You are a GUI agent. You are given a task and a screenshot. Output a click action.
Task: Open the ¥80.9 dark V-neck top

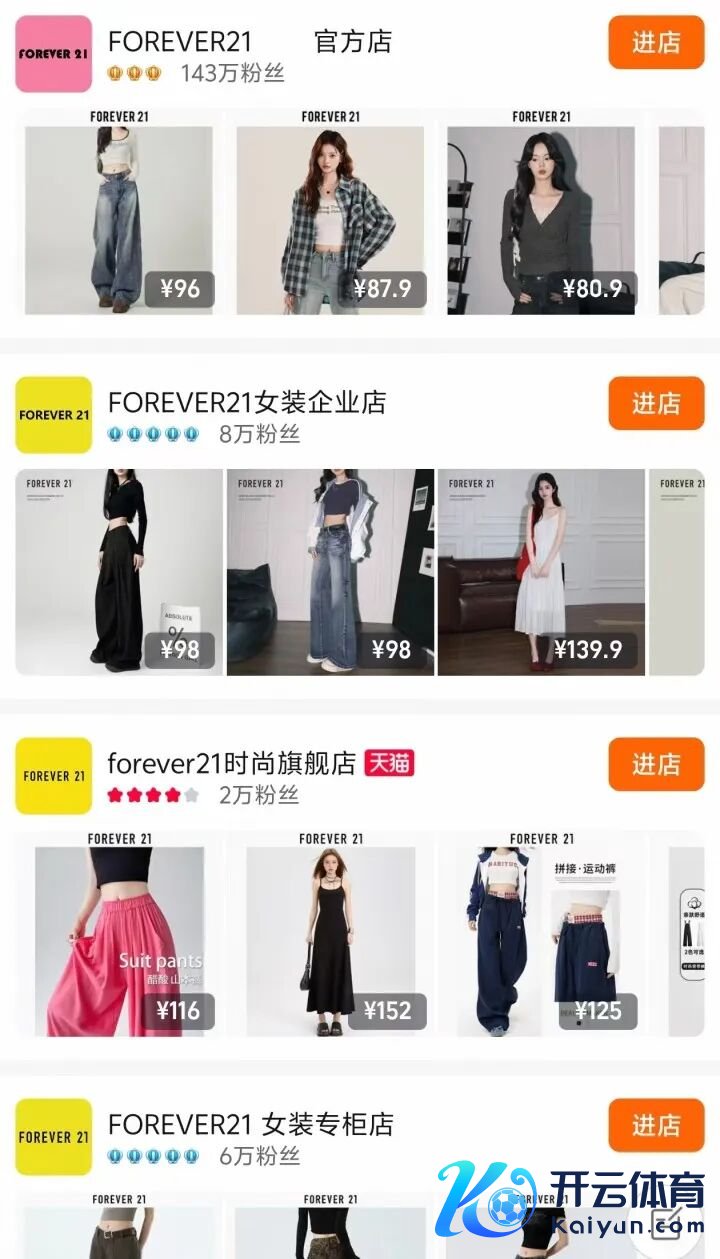tap(541, 215)
